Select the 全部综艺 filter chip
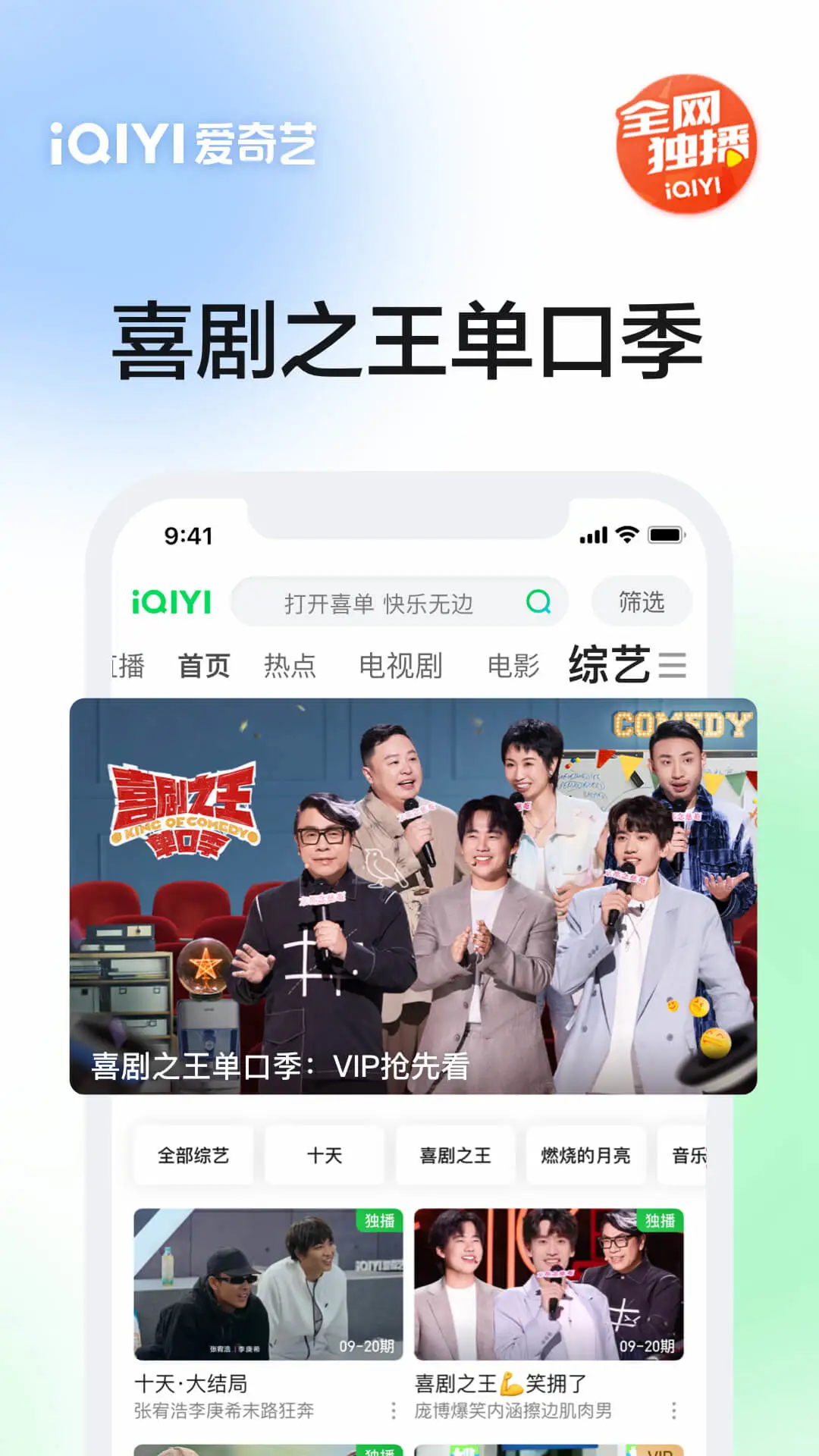Viewport: 819px width, 1456px height. (193, 1155)
